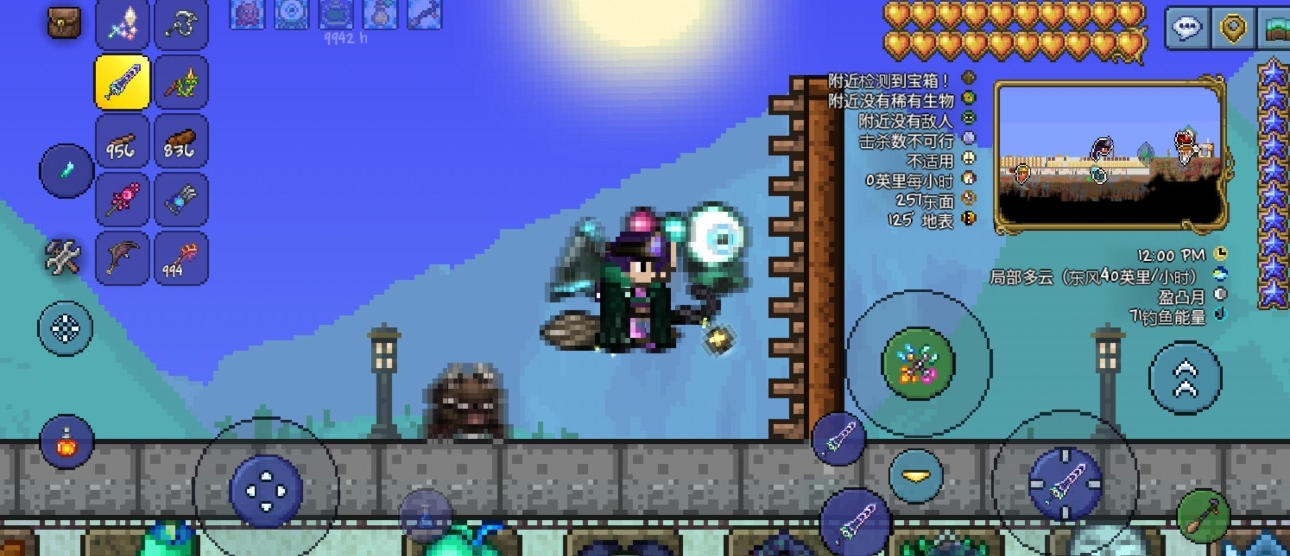Tap the yellow down-arrow button

(915, 474)
